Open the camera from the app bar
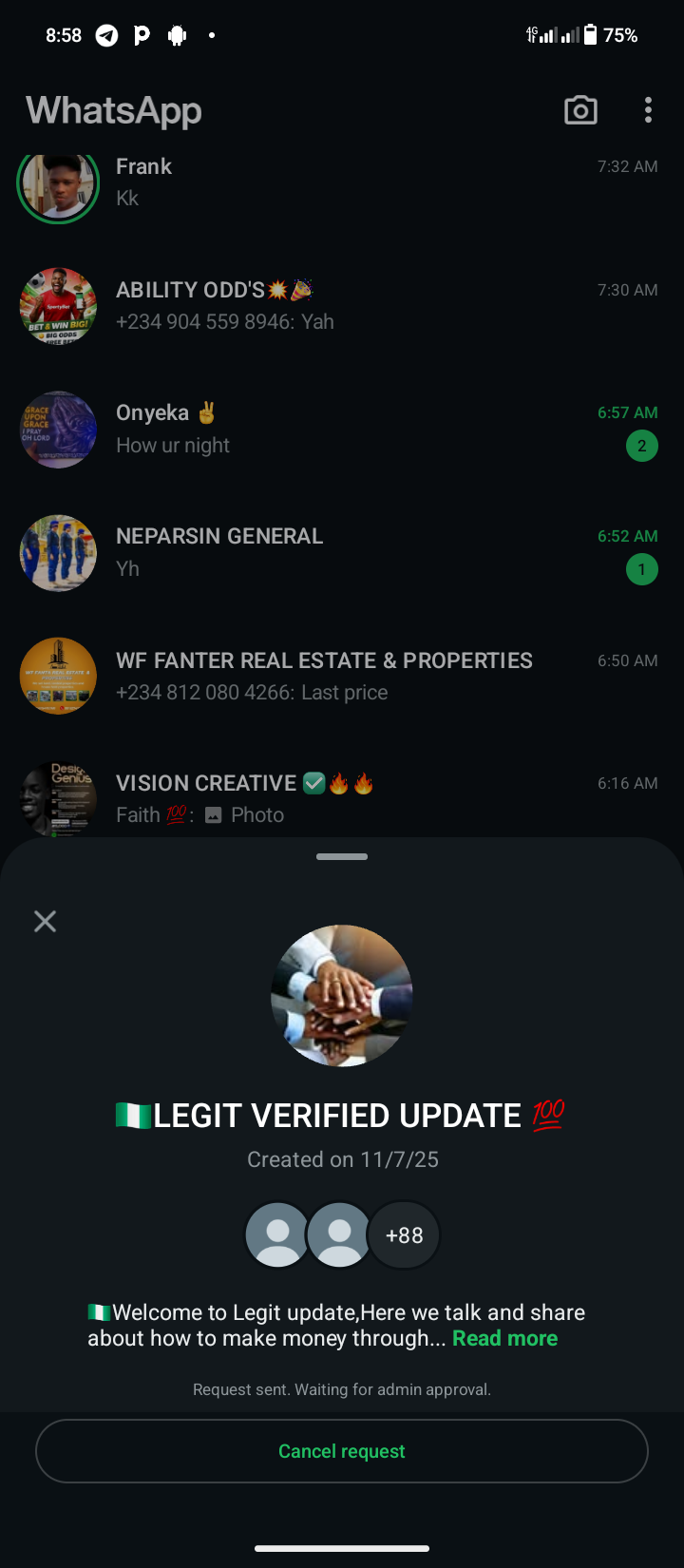 tap(580, 110)
